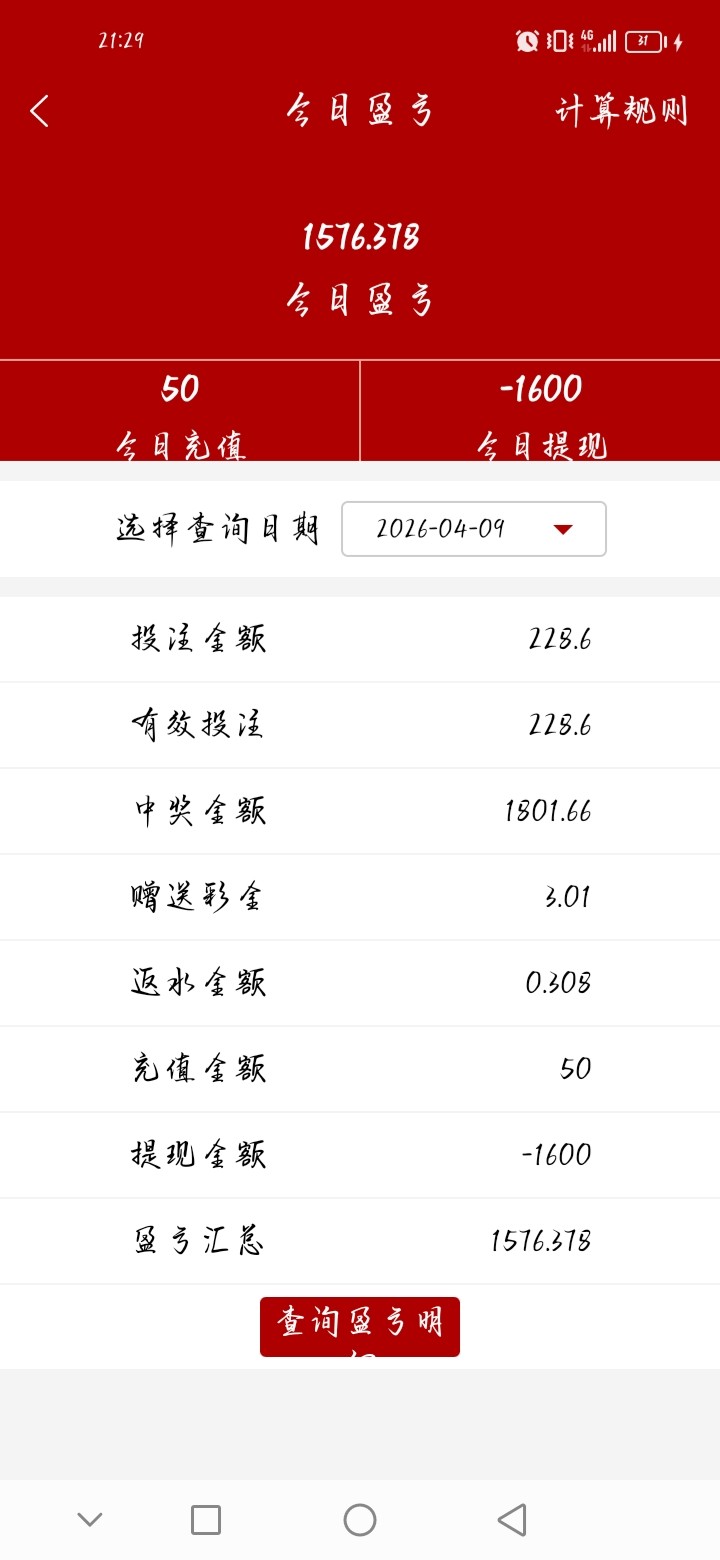
Task: Select the 盈亏汇总 row showing 1576.378
Action: tap(360, 1240)
